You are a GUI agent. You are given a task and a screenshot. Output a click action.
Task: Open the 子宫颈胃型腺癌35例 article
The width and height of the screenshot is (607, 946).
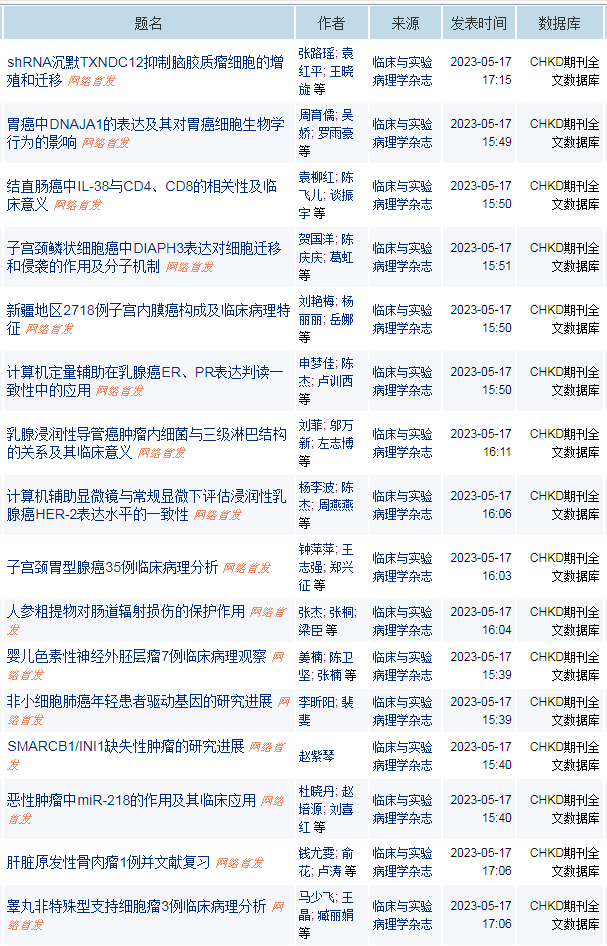coord(112,567)
